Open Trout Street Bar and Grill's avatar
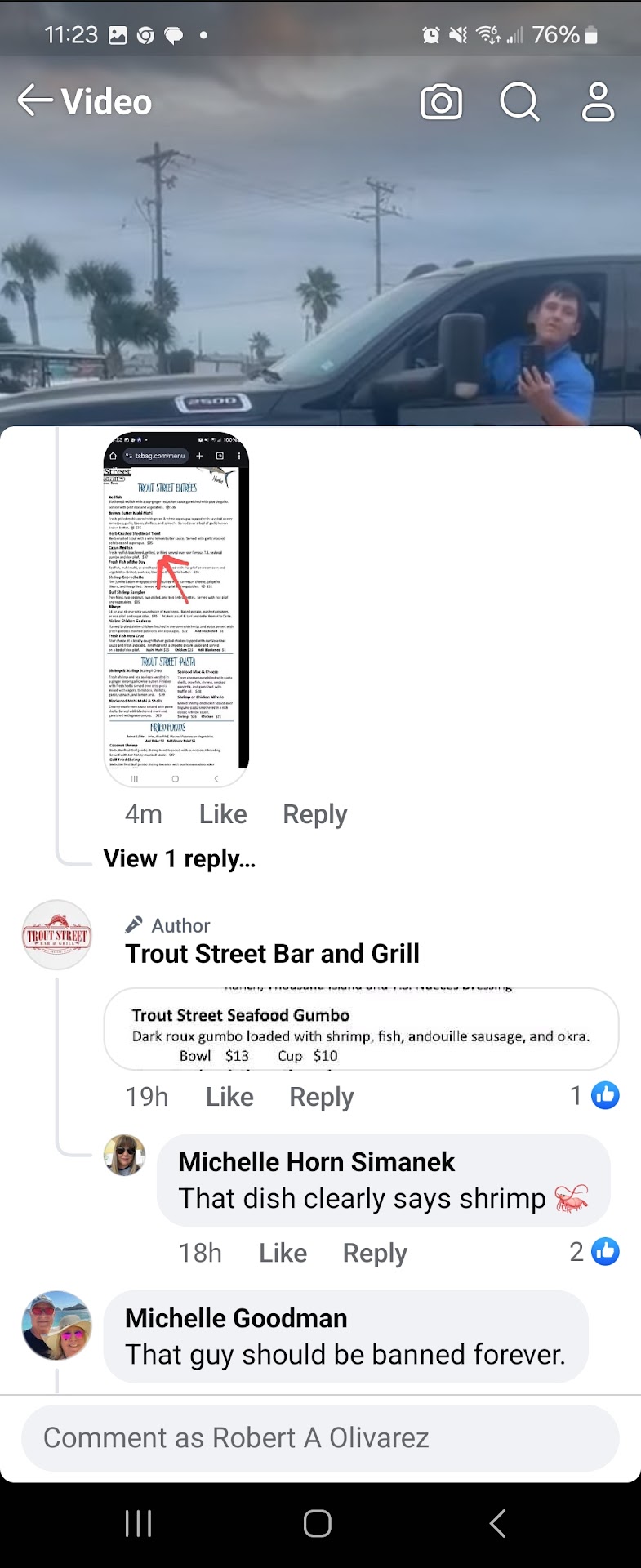Image resolution: width=641 pixels, height=1568 pixels. coord(56,934)
